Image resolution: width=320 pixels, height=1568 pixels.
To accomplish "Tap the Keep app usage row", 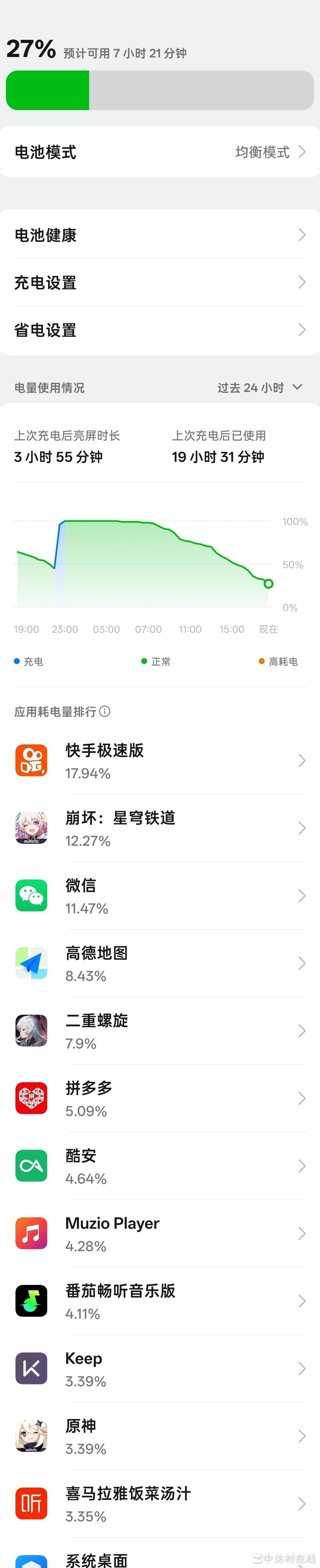I will click(159, 1369).
